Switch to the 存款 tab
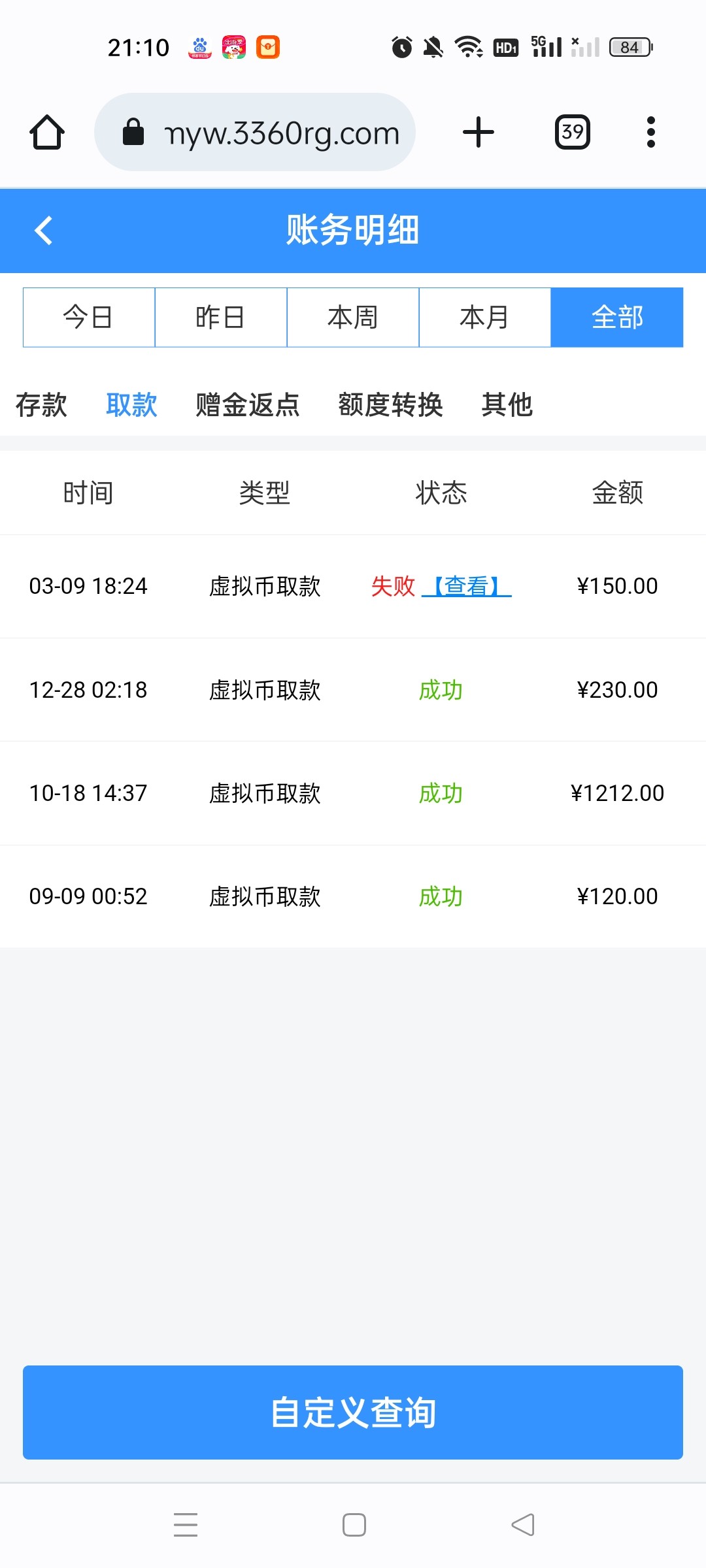 pos(41,405)
